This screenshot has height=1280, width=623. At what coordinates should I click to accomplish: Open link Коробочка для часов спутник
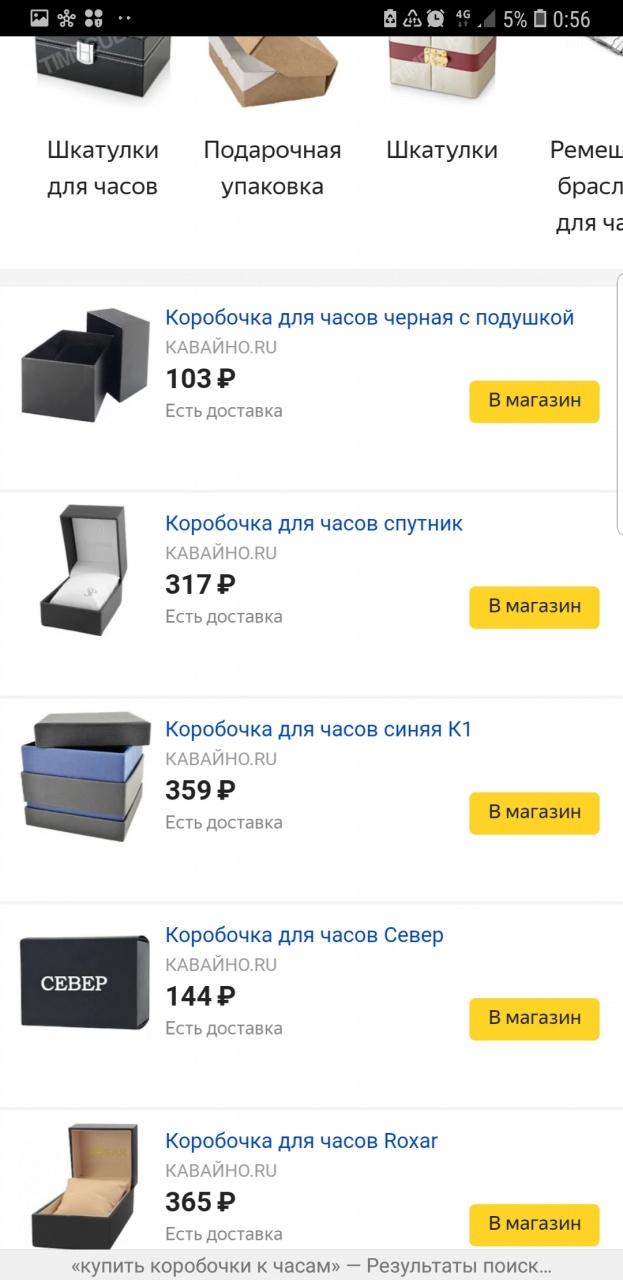click(314, 524)
